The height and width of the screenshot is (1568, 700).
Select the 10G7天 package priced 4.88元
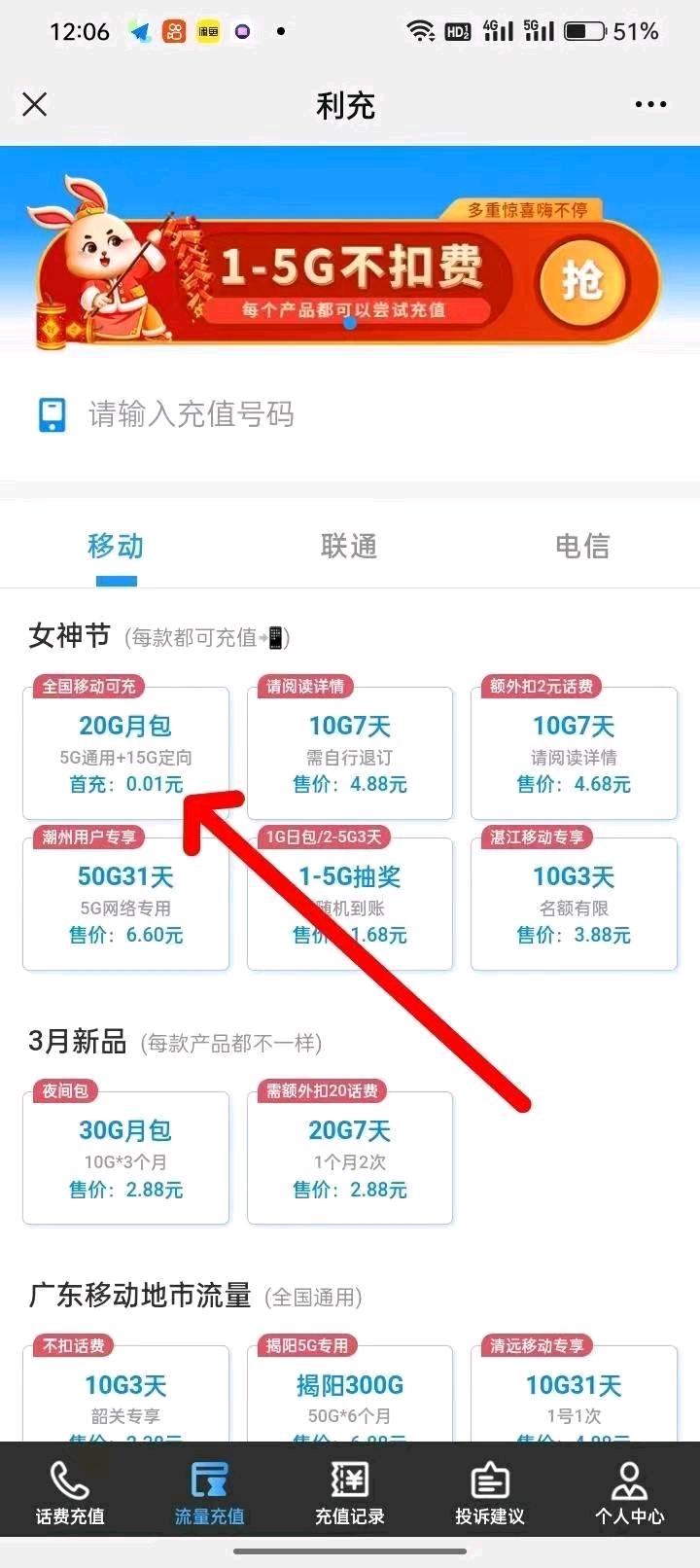click(350, 753)
